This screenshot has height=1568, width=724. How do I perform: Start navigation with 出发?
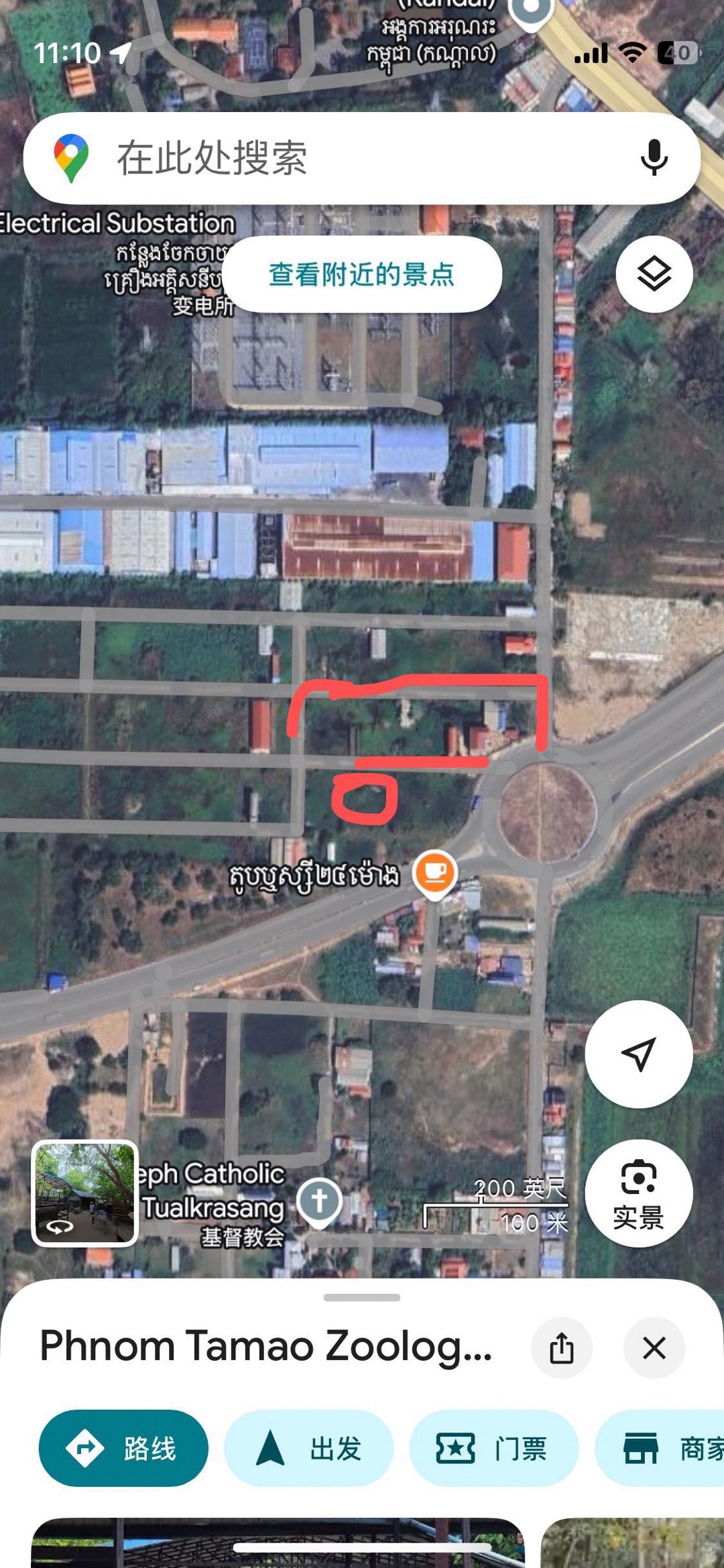[x=308, y=1448]
